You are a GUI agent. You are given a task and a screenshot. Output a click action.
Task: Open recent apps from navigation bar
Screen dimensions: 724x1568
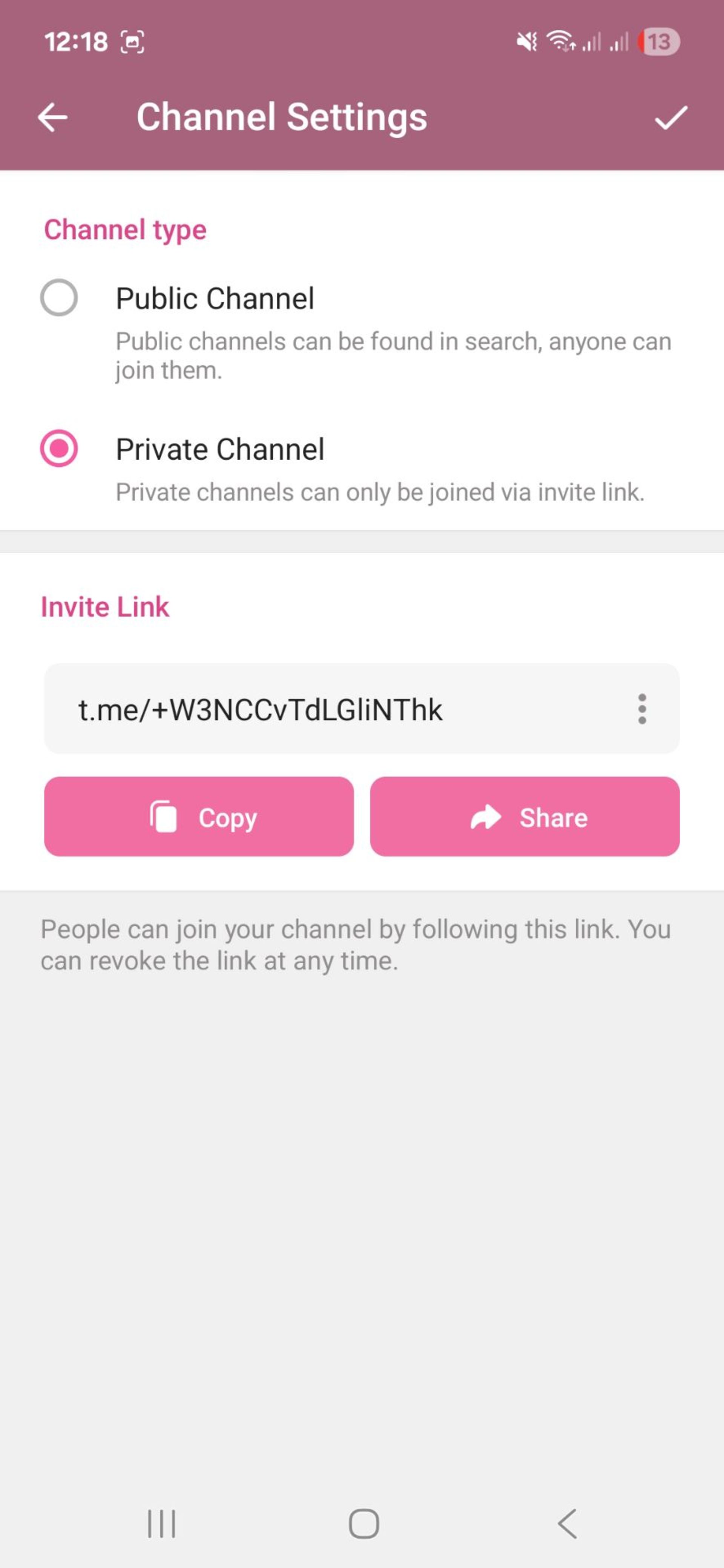(x=161, y=1524)
